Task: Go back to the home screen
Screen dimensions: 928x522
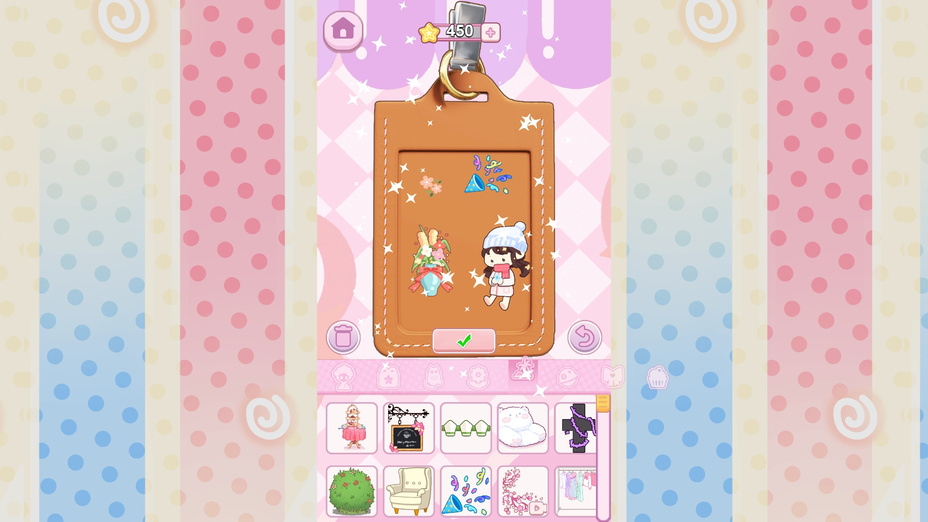Action: click(x=343, y=29)
